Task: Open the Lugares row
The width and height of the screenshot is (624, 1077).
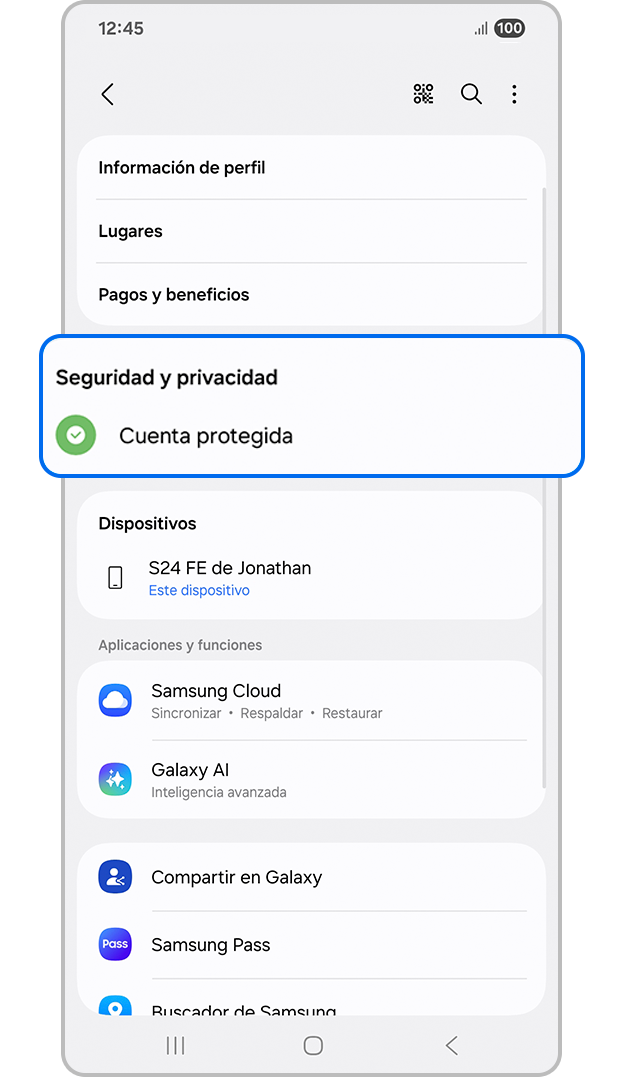Action: [x=310, y=231]
